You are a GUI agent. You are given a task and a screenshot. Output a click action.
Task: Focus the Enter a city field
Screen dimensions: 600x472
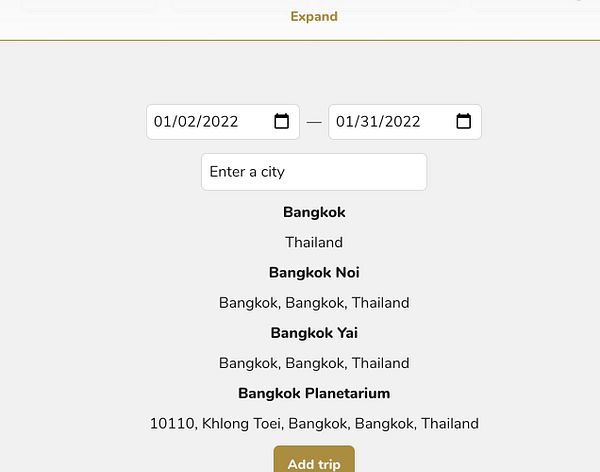click(314, 172)
